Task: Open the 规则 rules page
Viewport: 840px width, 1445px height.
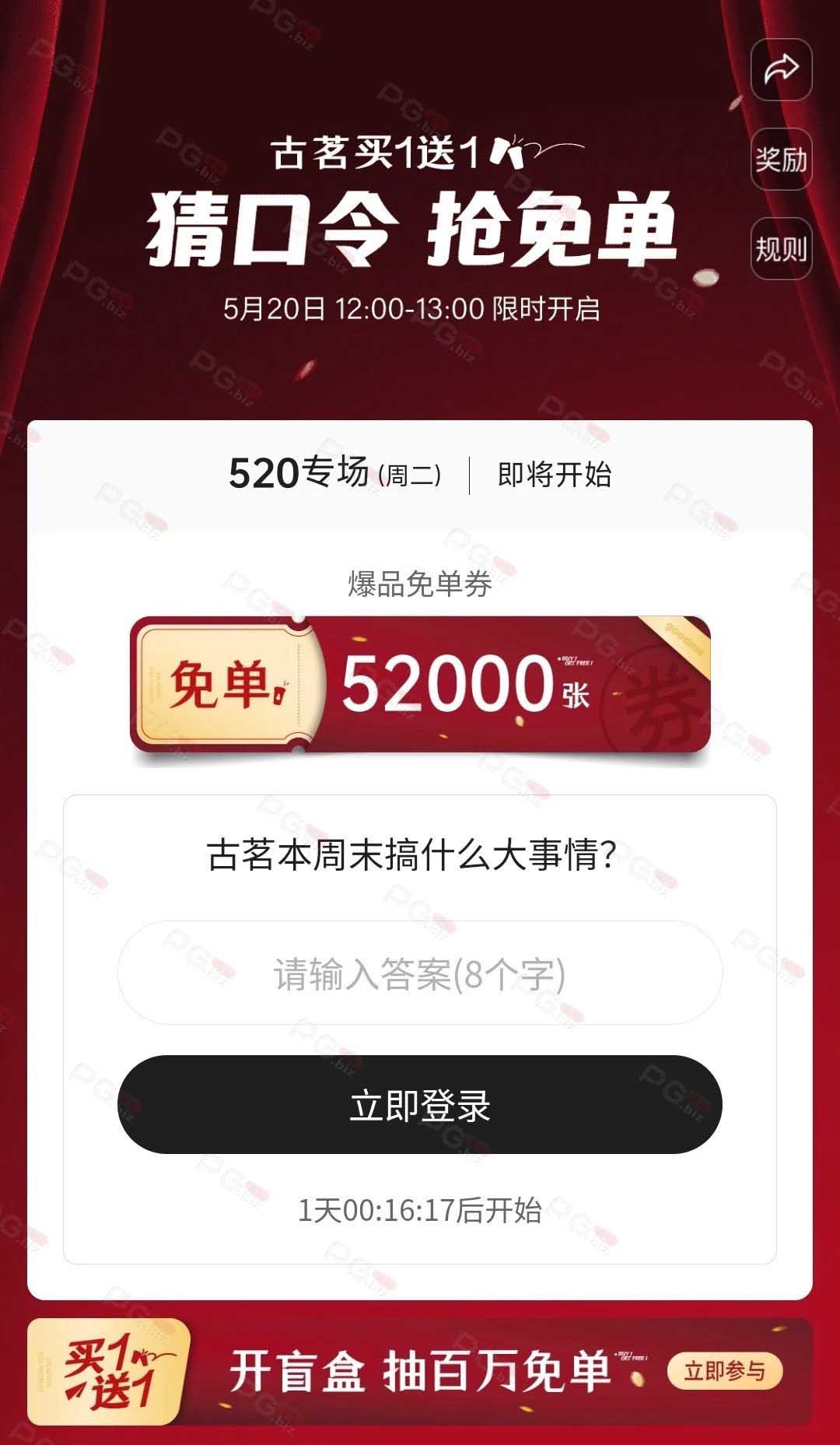Action: click(781, 249)
